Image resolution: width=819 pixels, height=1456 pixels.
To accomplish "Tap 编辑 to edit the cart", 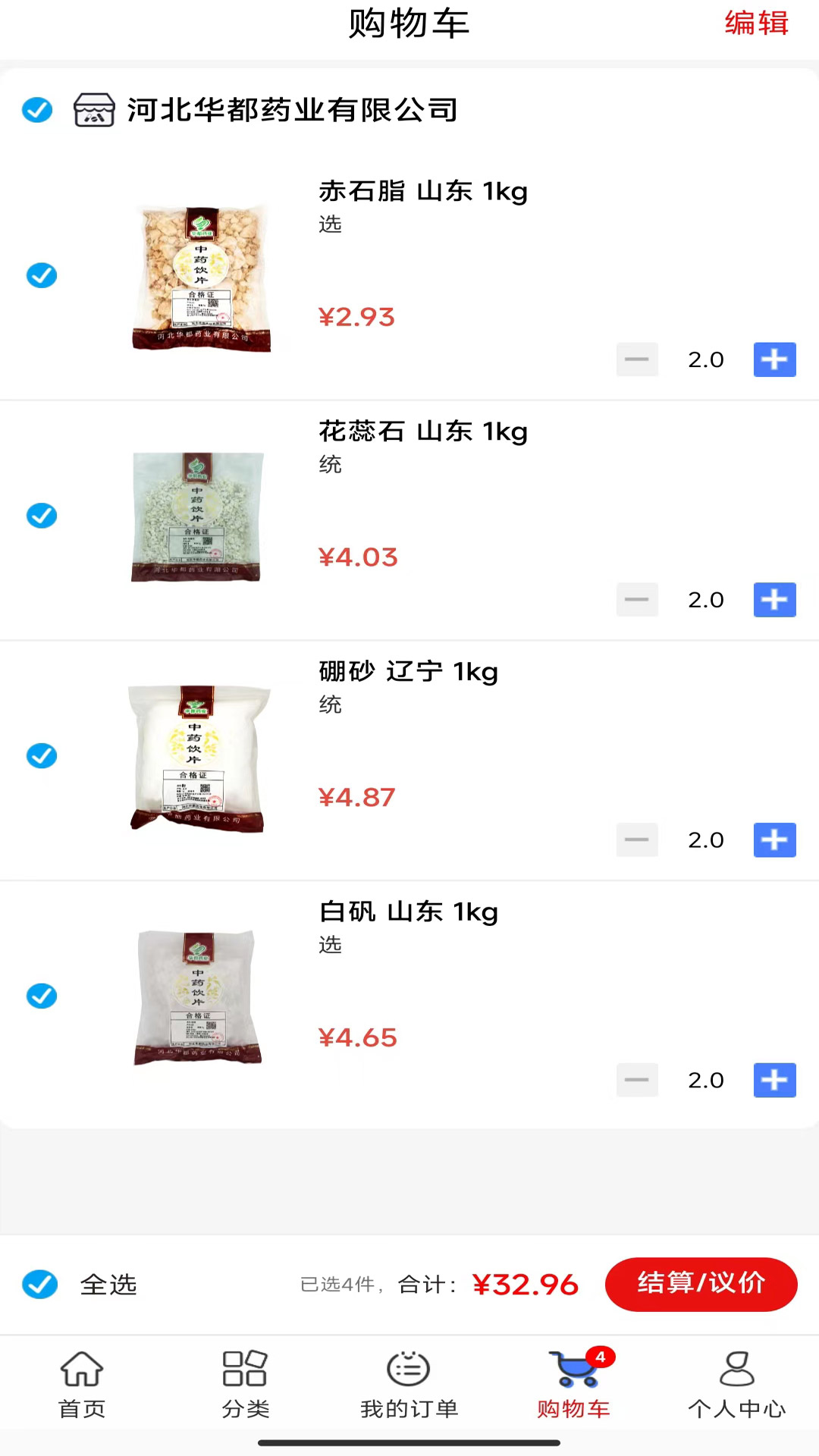I will tap(756, 24).
